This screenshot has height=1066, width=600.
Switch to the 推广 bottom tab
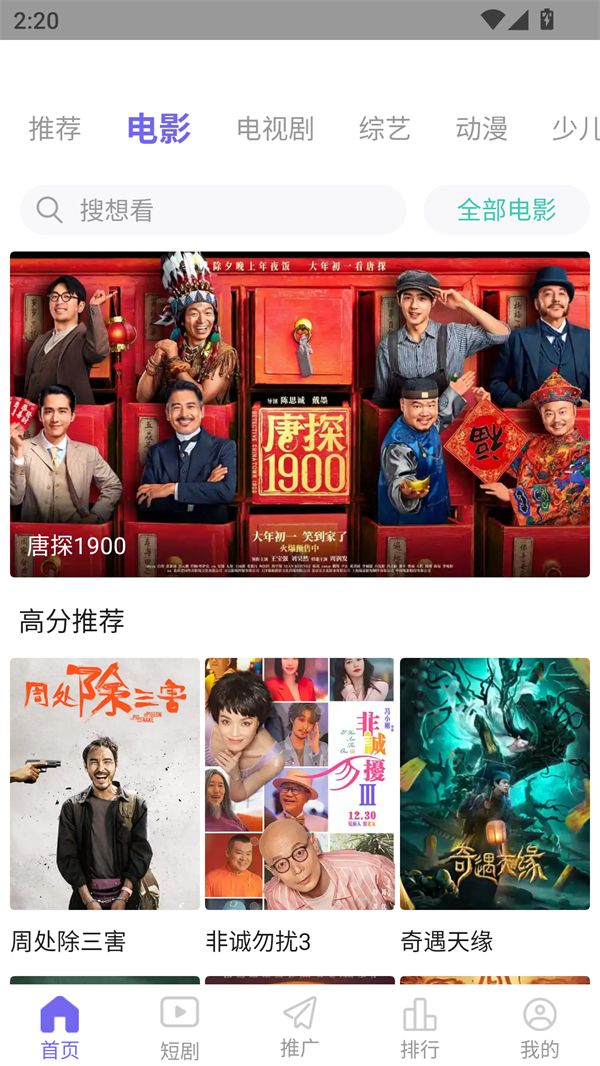300,1027
